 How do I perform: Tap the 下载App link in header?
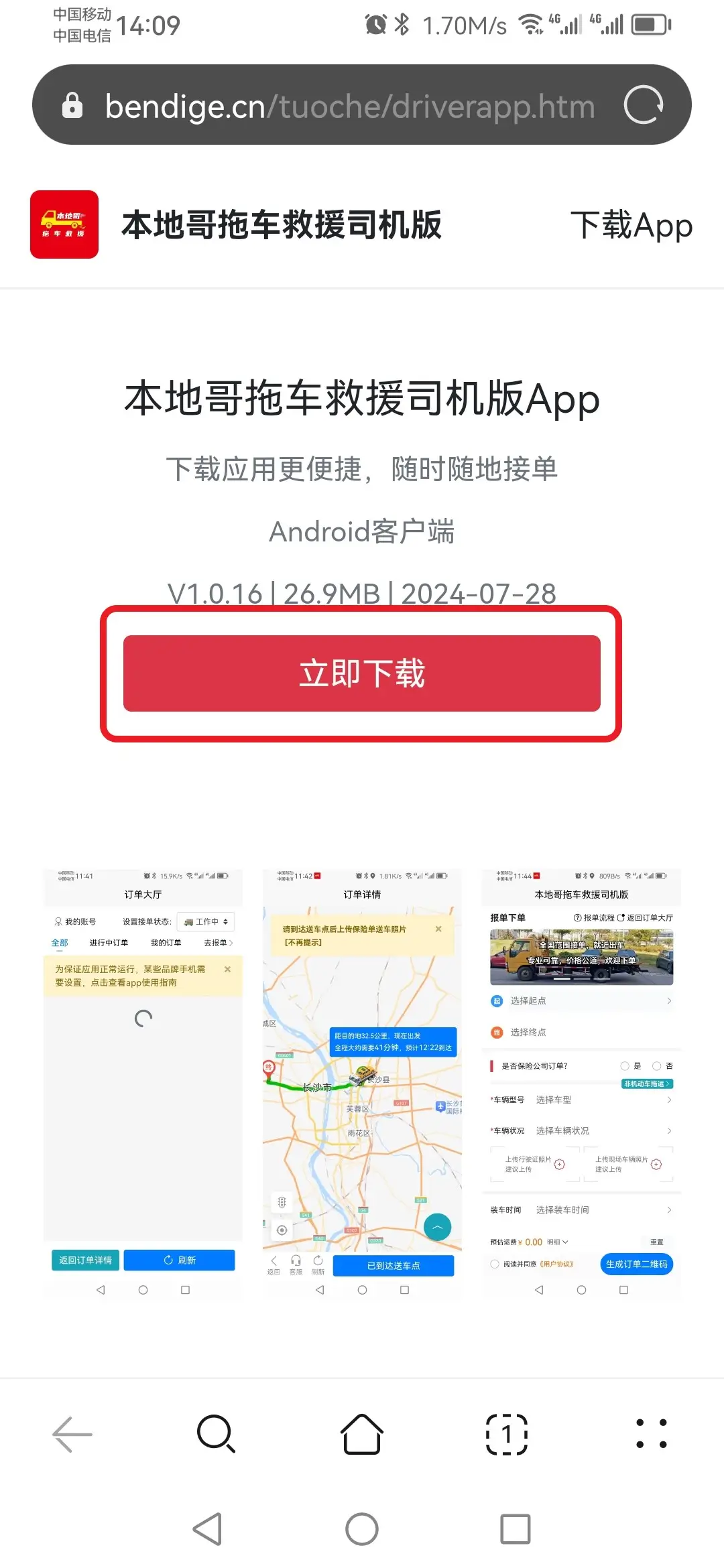tap(631, 225)
